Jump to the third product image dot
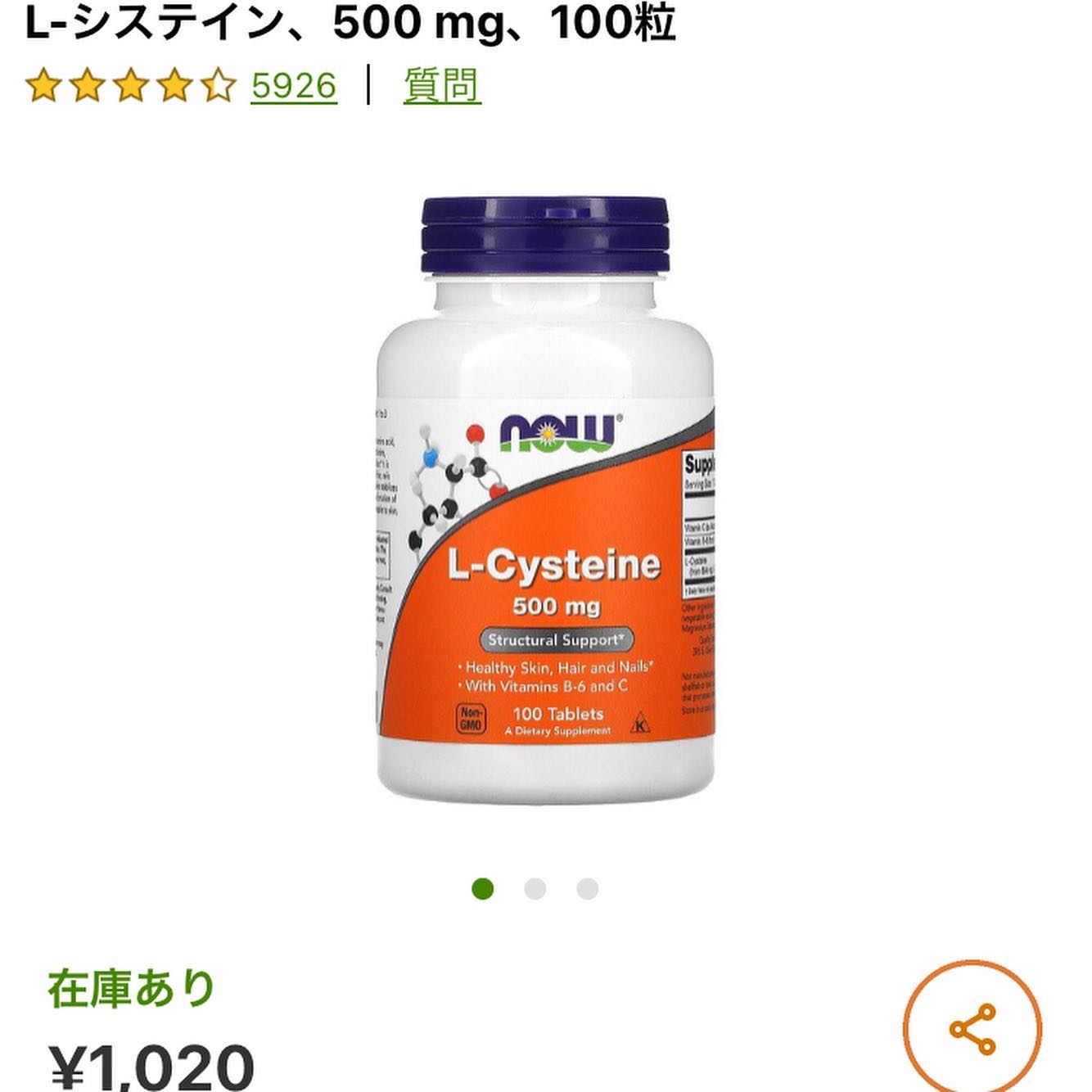The image size is (1092, 1092). (588, 889)
